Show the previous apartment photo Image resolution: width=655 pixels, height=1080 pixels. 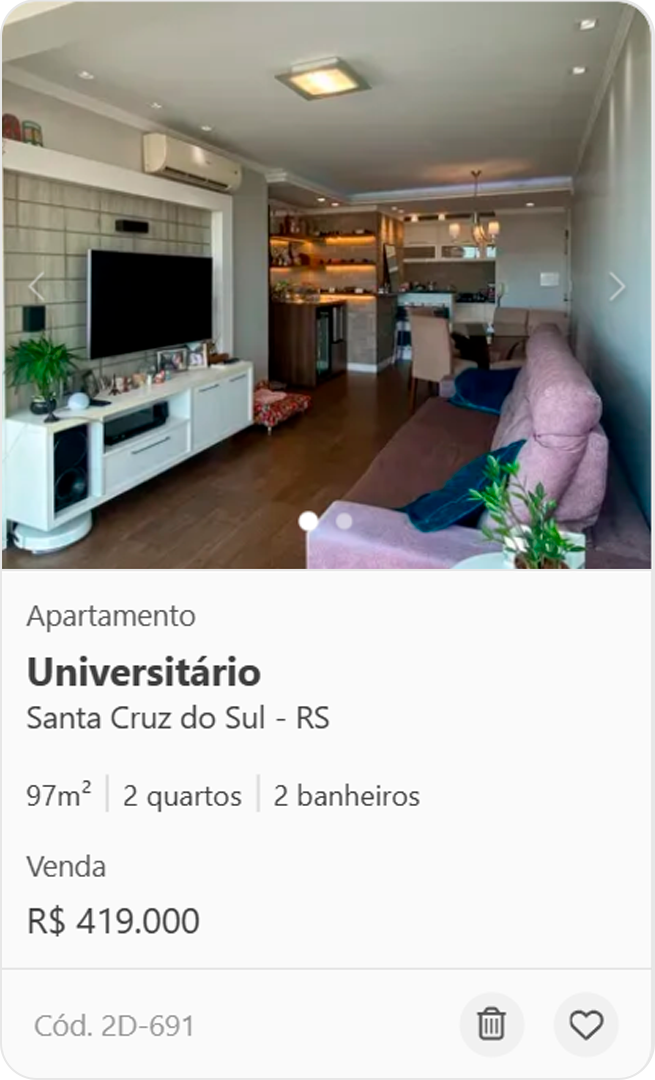36,287
